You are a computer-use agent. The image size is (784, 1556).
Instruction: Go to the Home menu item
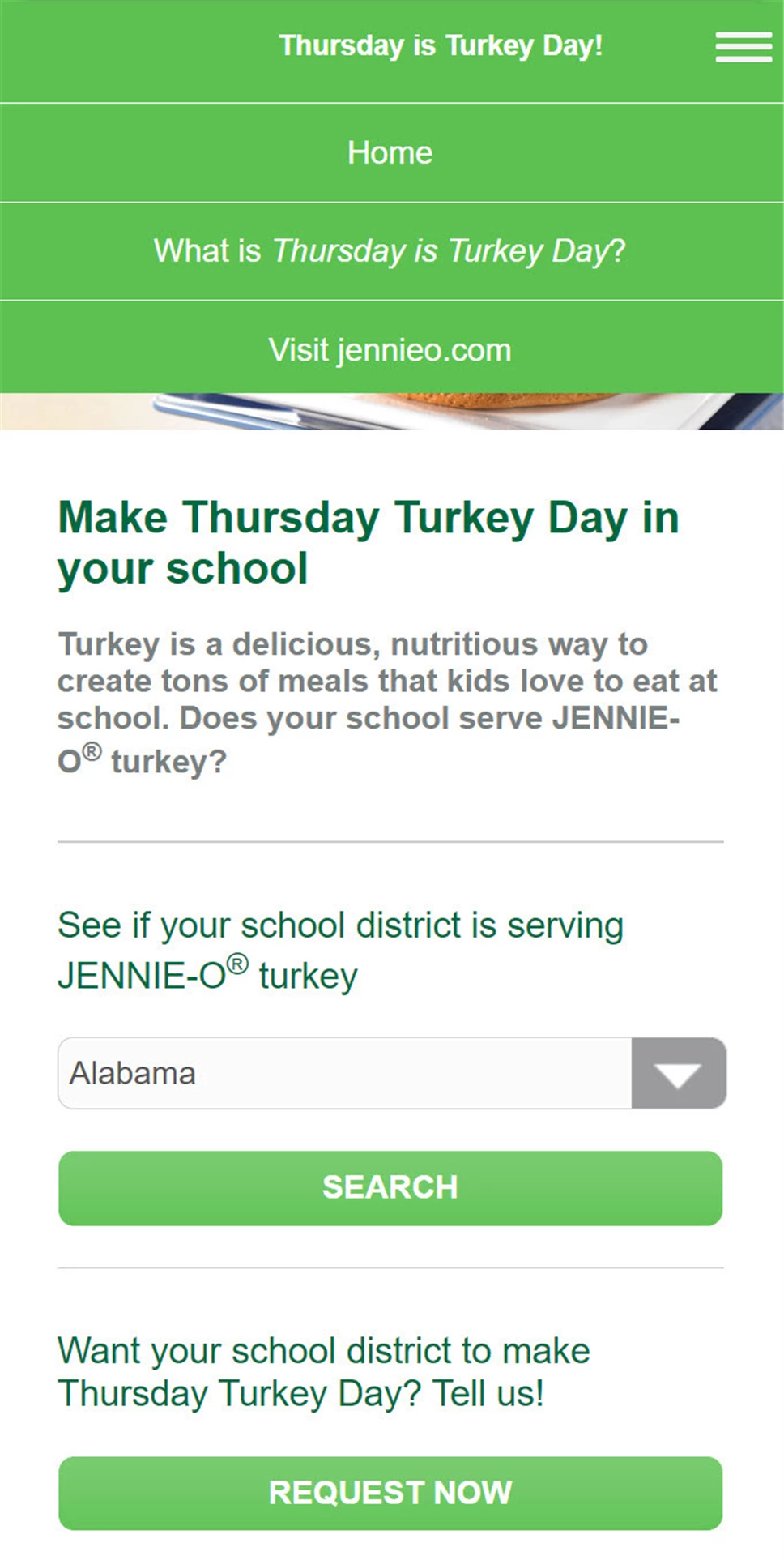[x=390, y=153]
